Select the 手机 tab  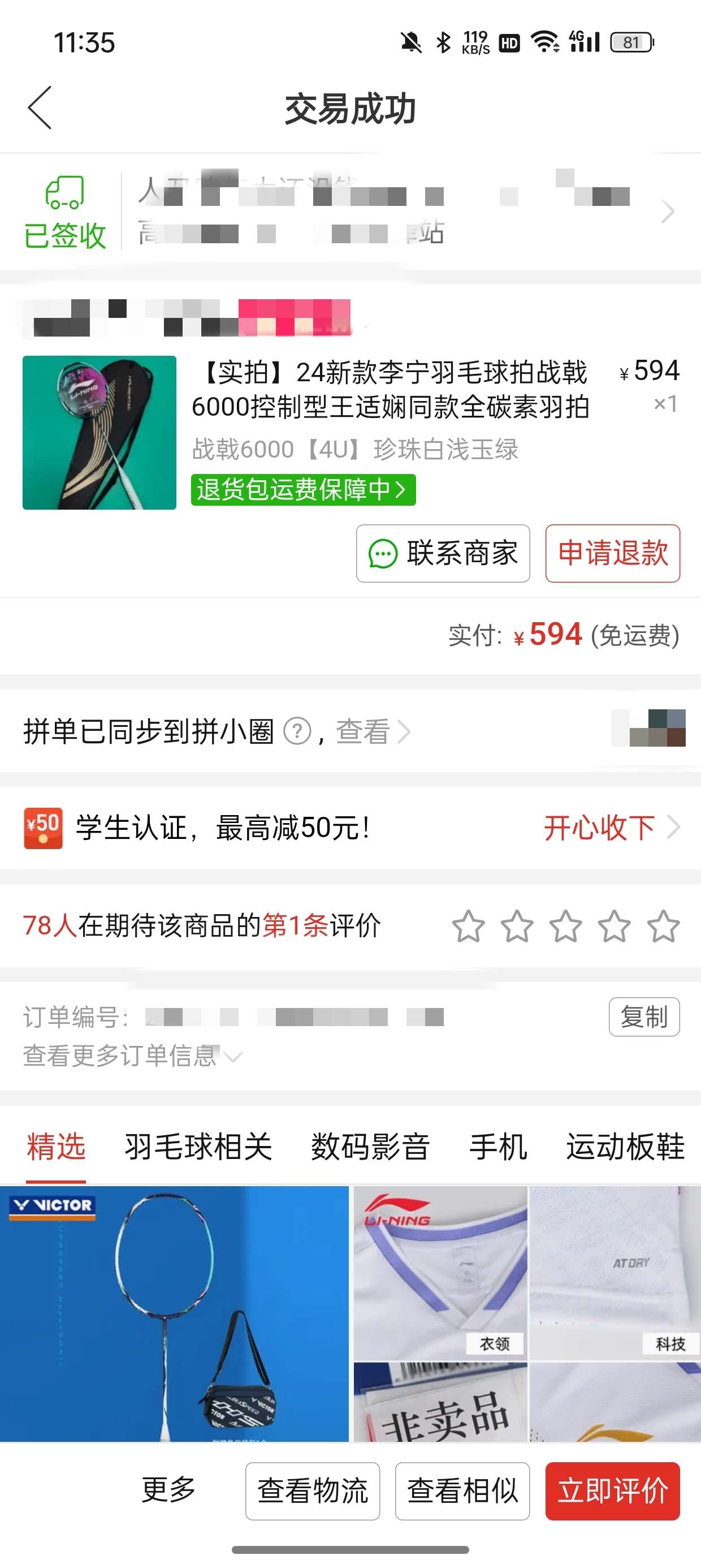pos(497,1147)
